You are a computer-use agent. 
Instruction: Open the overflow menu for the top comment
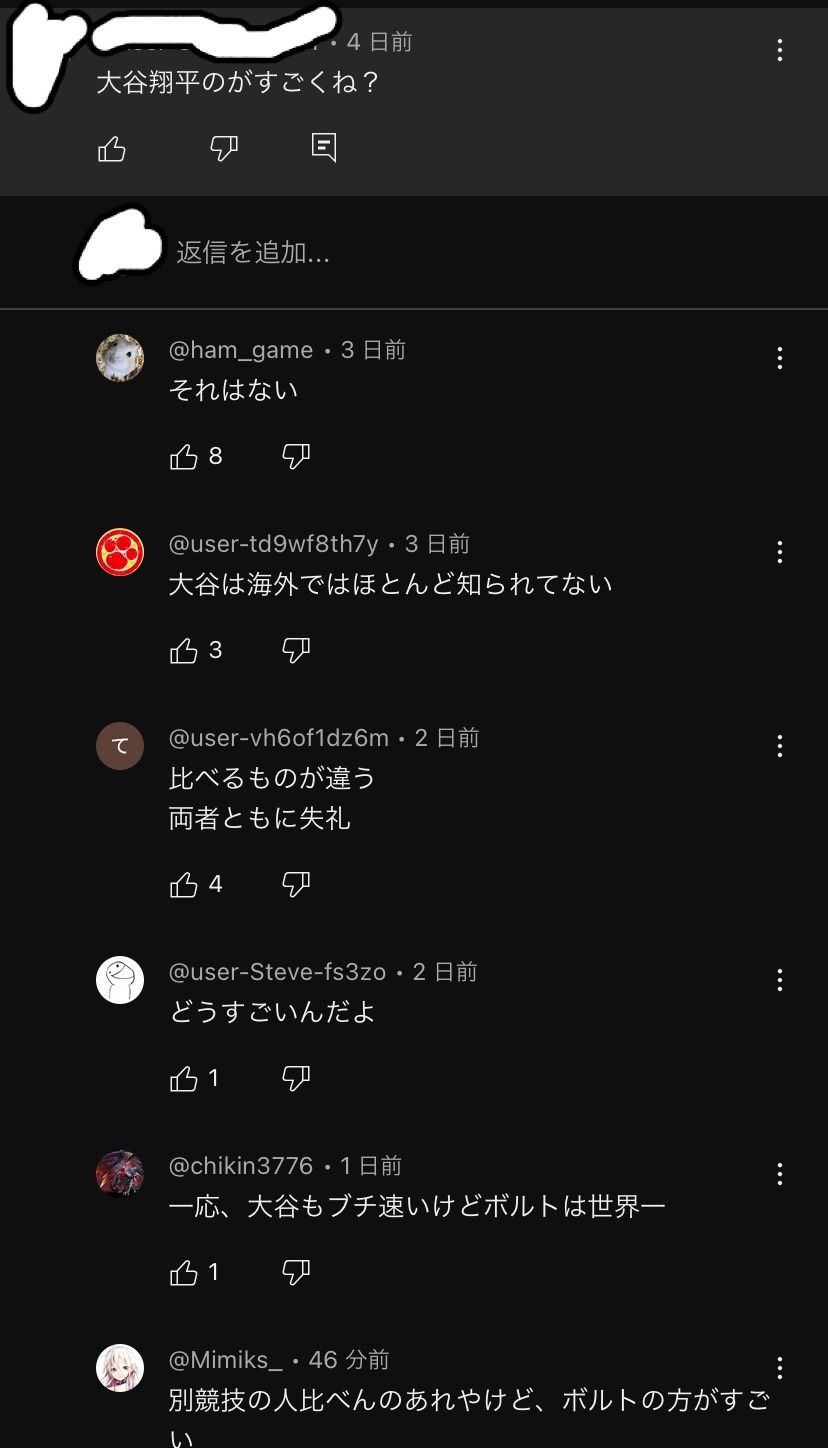pos(780,50)
